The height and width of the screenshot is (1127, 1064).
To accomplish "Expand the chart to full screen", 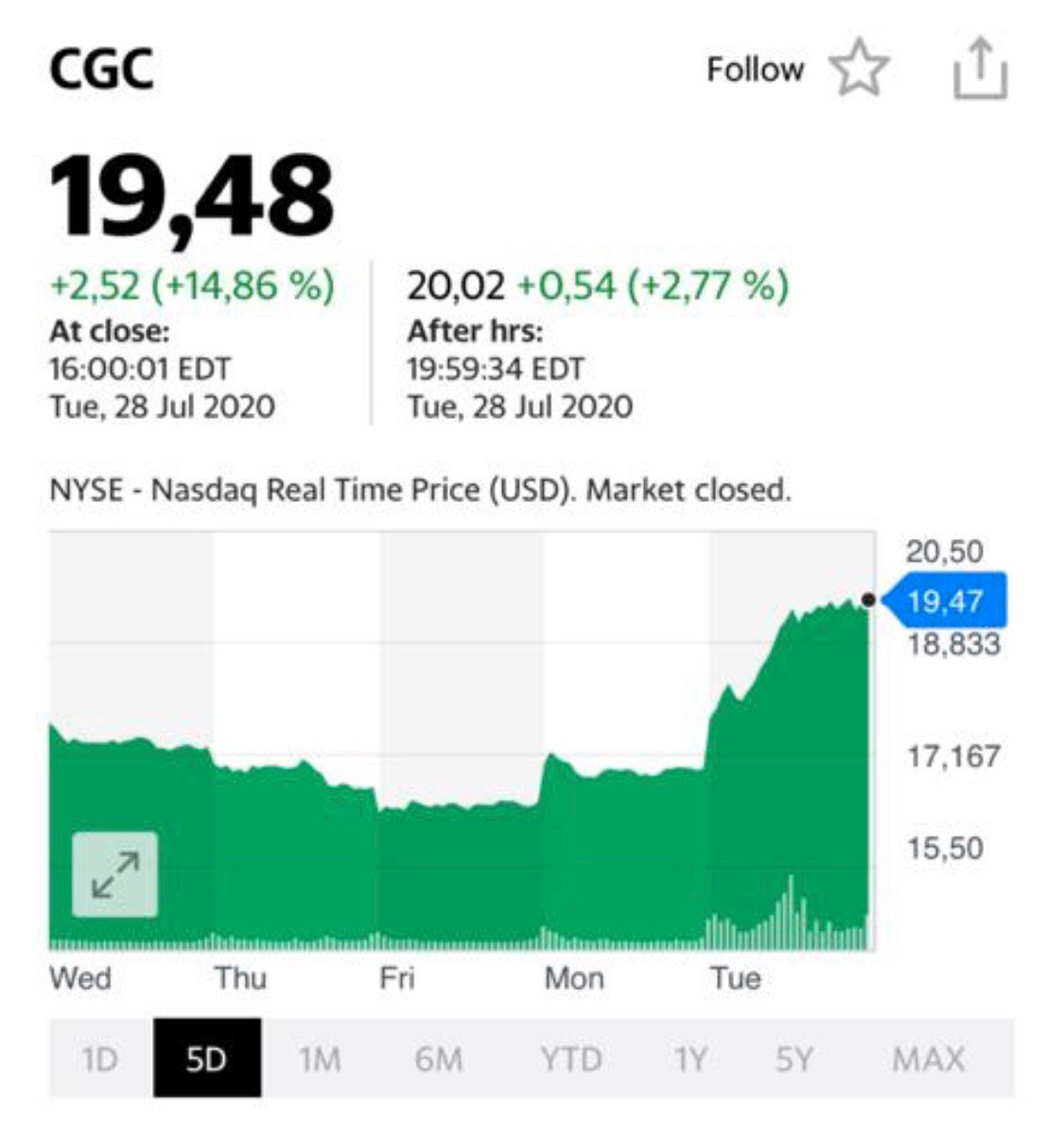I will coord(114,875).
